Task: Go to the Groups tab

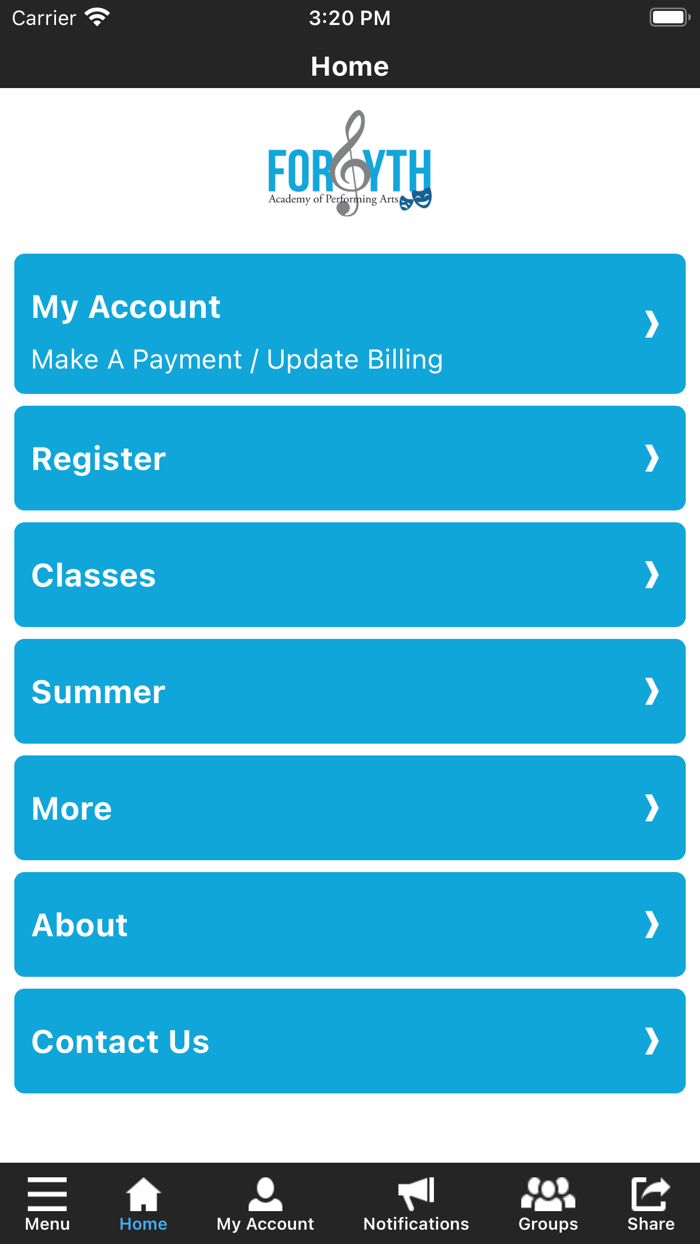Action: click(548, 1203)
